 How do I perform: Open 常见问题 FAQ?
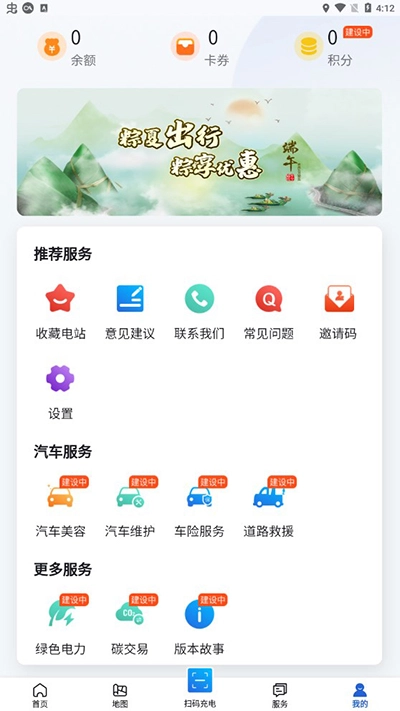coord(268,312)
